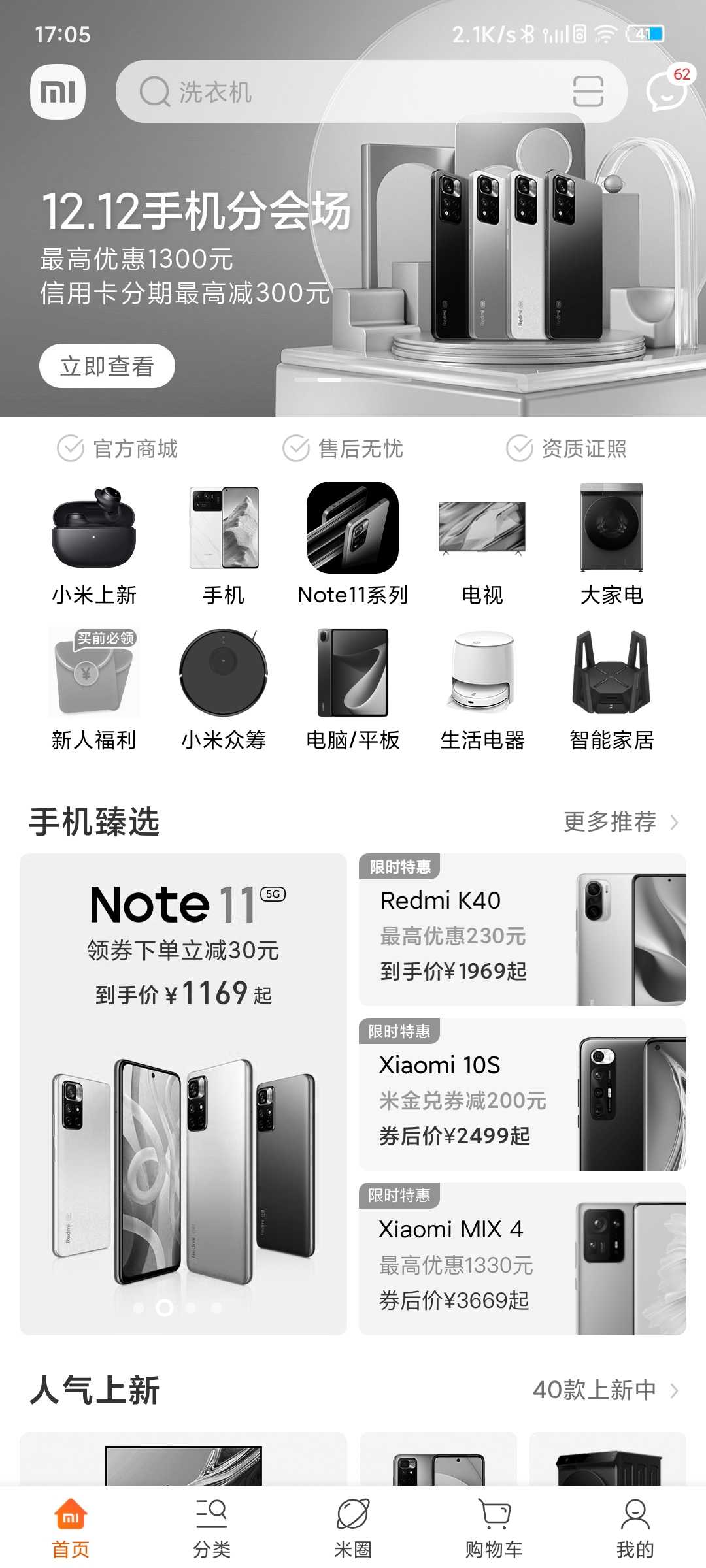Image resolution: width=706 pixels, height=1568 pixels.
Task: Tap 更多推荐 for more phone picks
Action: pyautogui.click(x=620, y=822)
